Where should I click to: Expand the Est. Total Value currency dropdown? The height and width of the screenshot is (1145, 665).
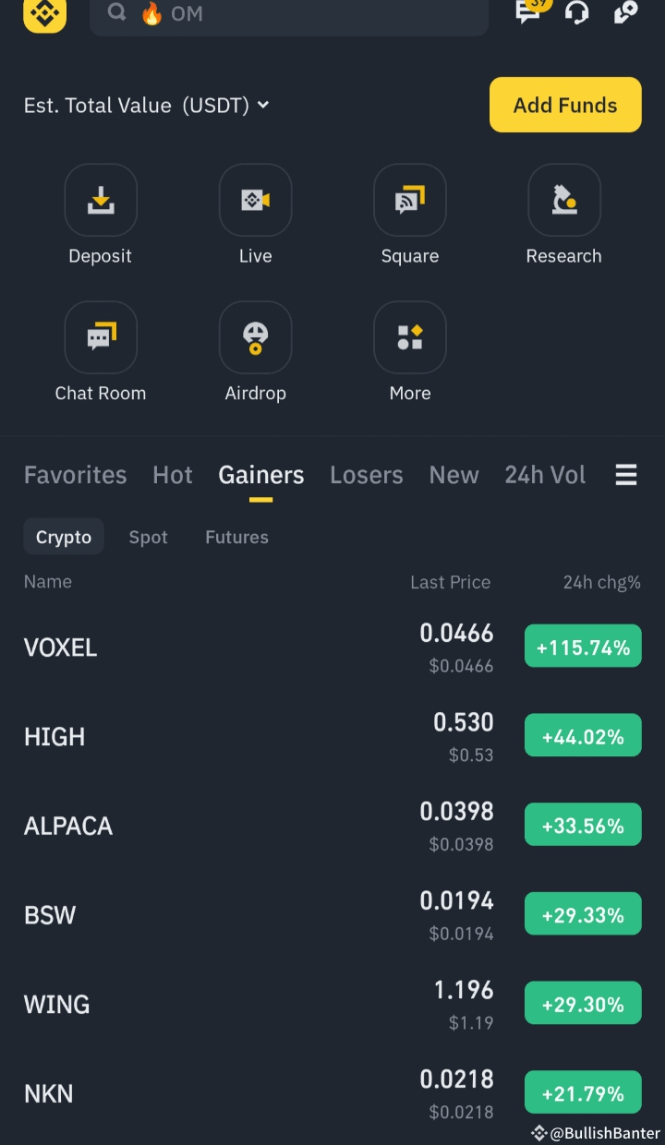(263, 105)
